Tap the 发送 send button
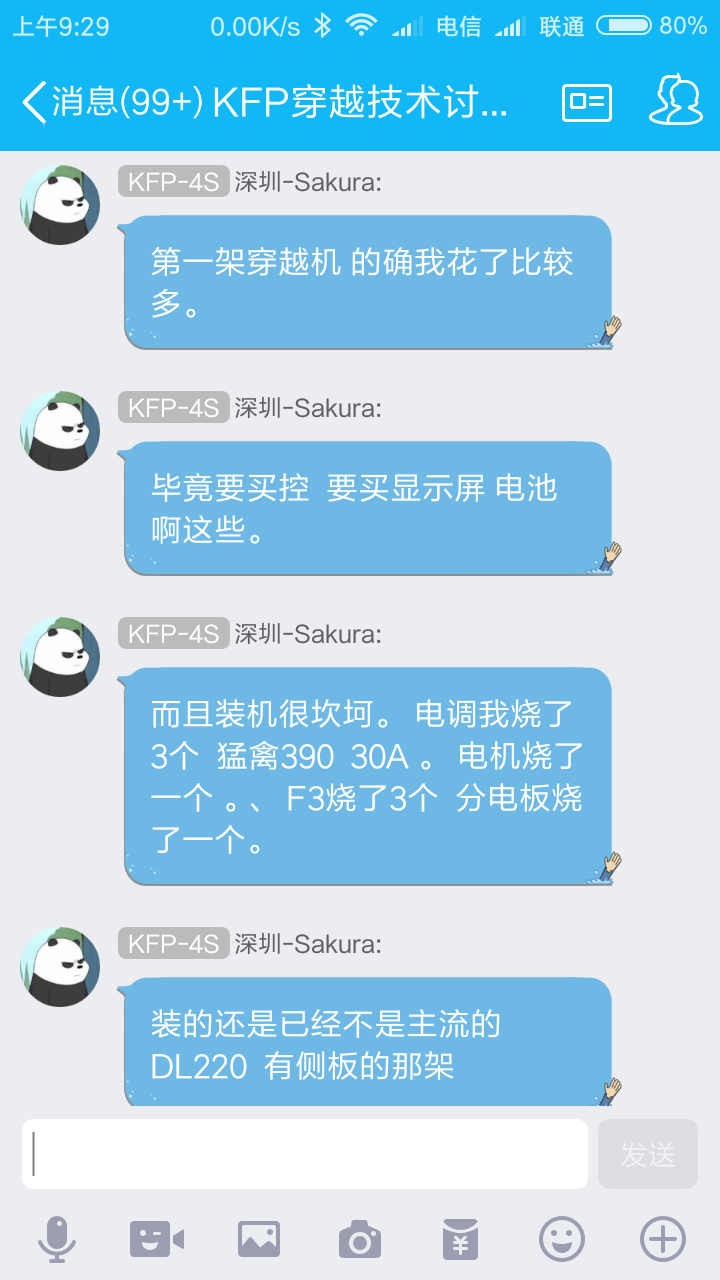The width and height of the screenshot is (720, 1280). 647,1154
